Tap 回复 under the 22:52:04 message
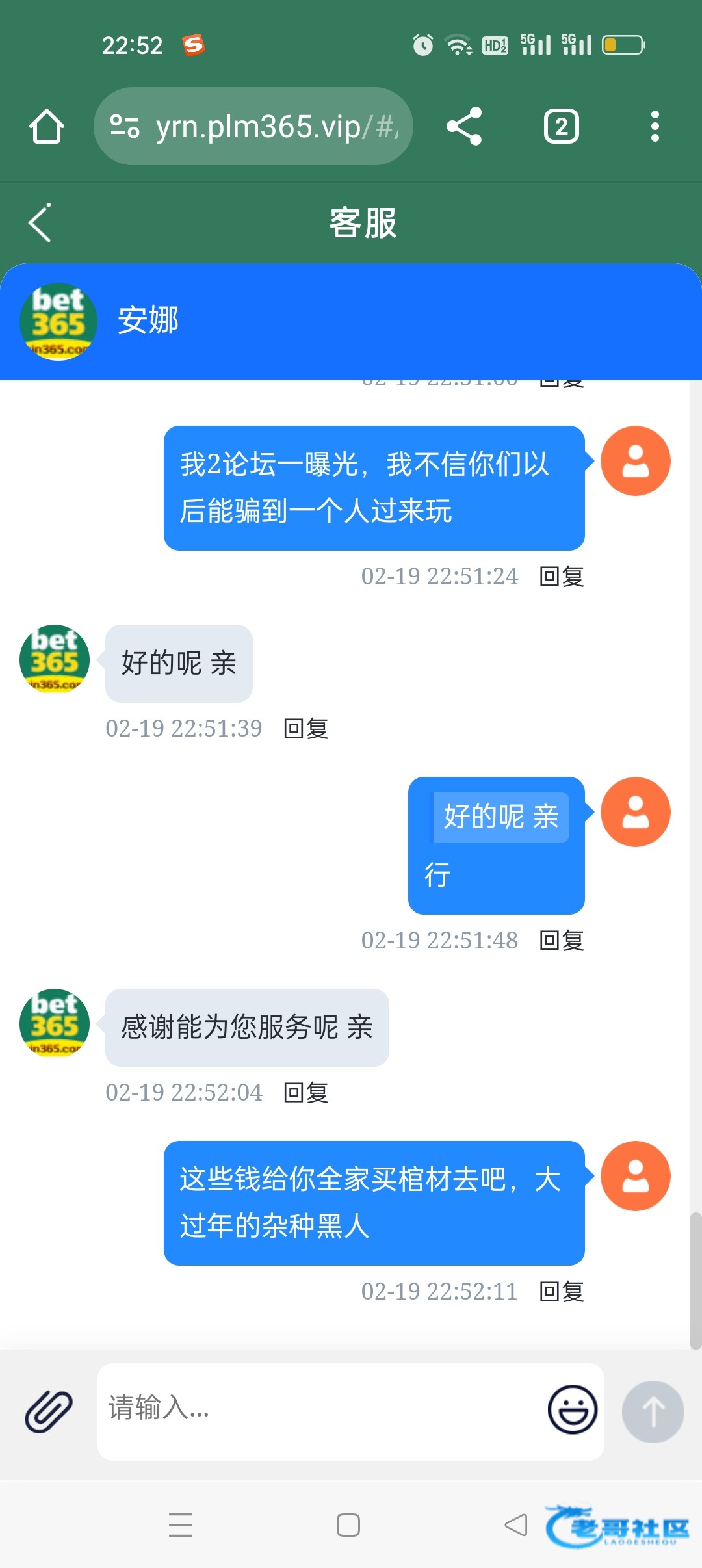The height and width of the screenshot is (1568, 702). click(x=305, y=1093)
